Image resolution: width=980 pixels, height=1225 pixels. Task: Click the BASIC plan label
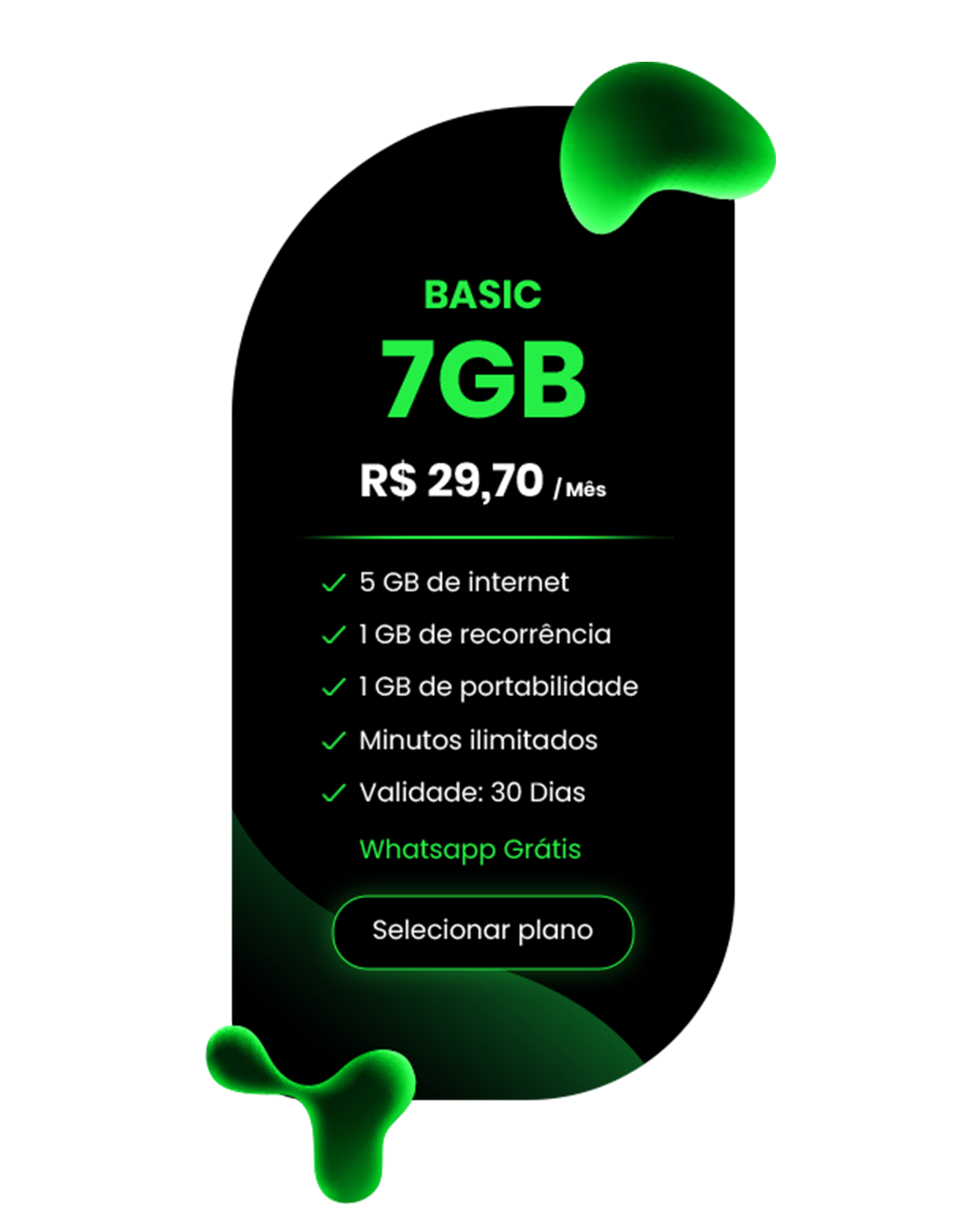click(484, 293)
